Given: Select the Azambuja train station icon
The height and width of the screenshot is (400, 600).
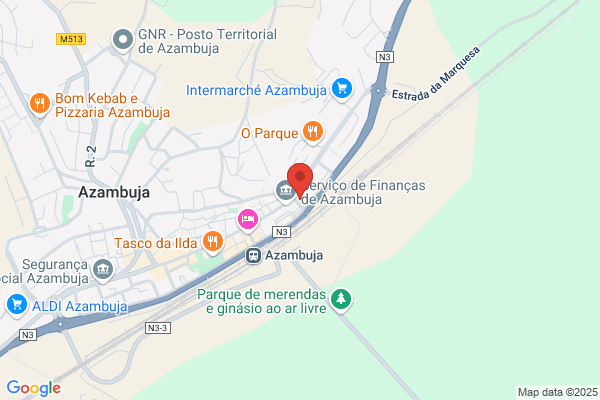Looking at the screenshot, I should [x=253, y=255].
